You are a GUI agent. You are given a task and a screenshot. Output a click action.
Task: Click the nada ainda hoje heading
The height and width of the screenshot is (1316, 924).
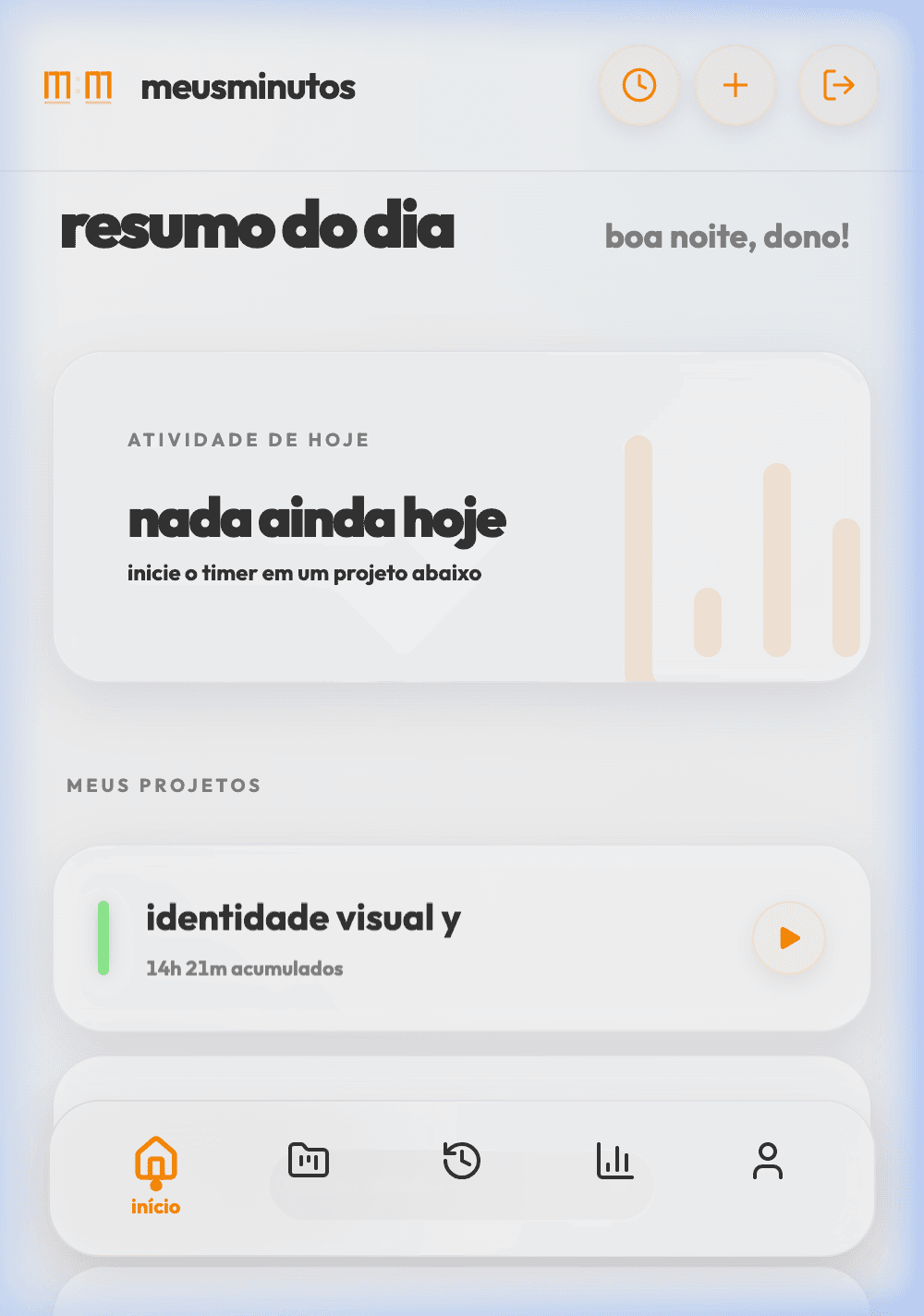pyautogui.click(x=319, y=519)
